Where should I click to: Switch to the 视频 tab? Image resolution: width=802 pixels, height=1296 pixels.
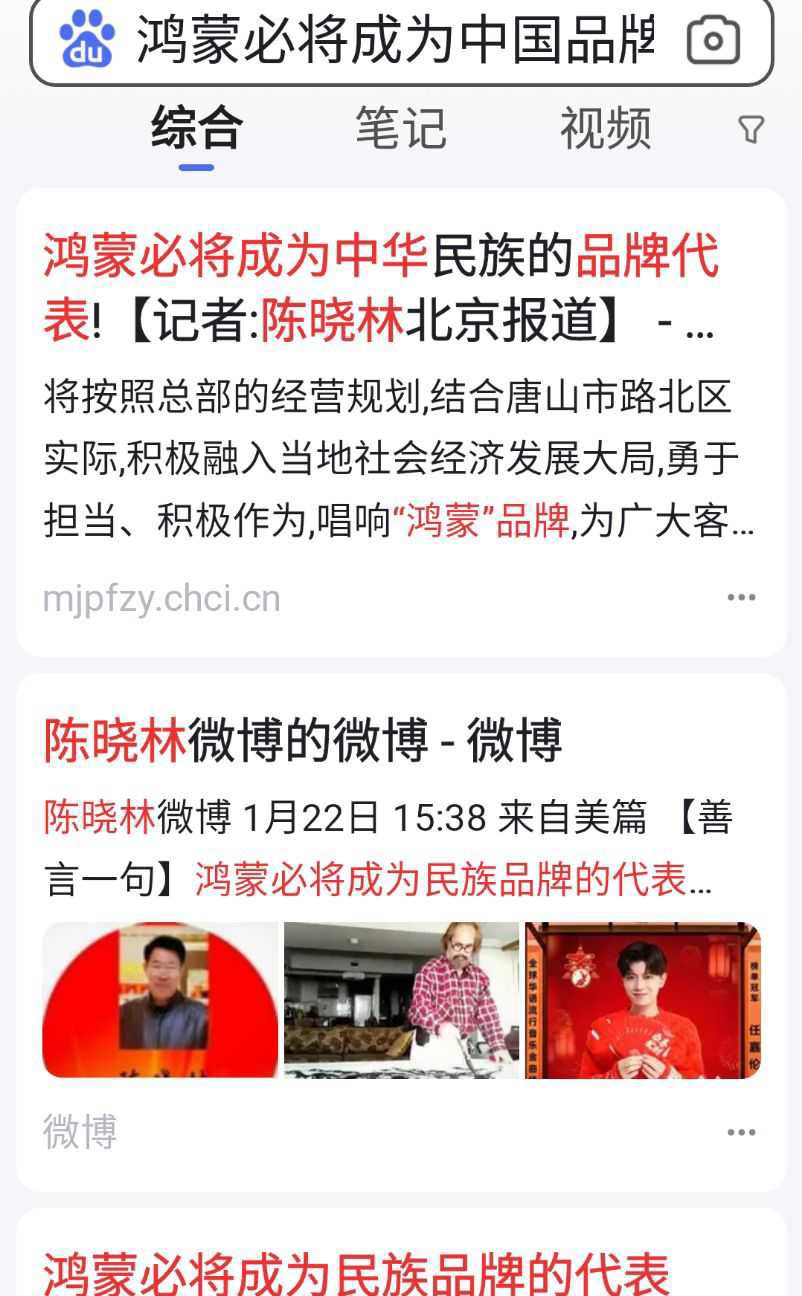click(x=605, y=128)
